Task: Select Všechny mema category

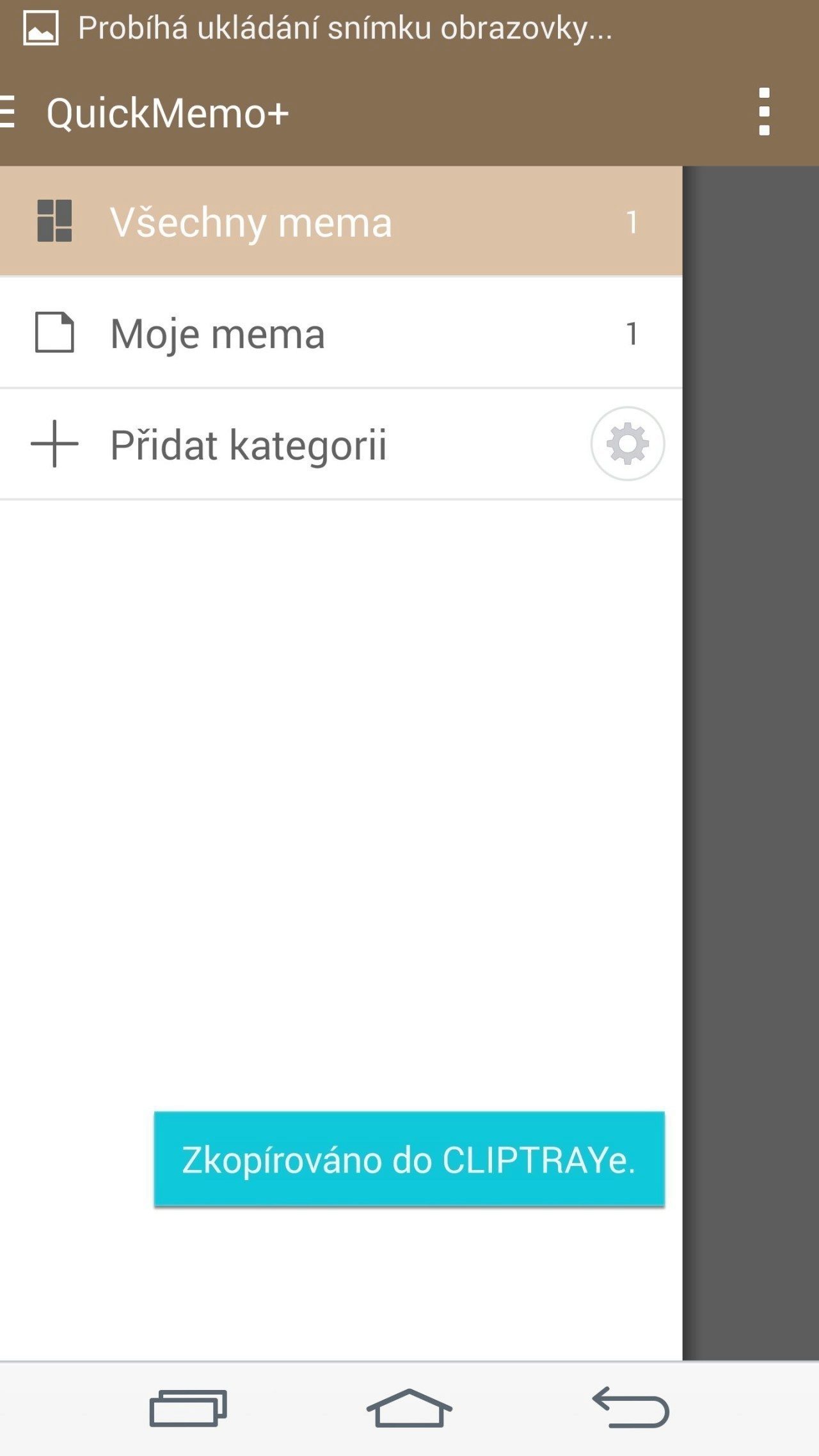Action: coord(341,221)
